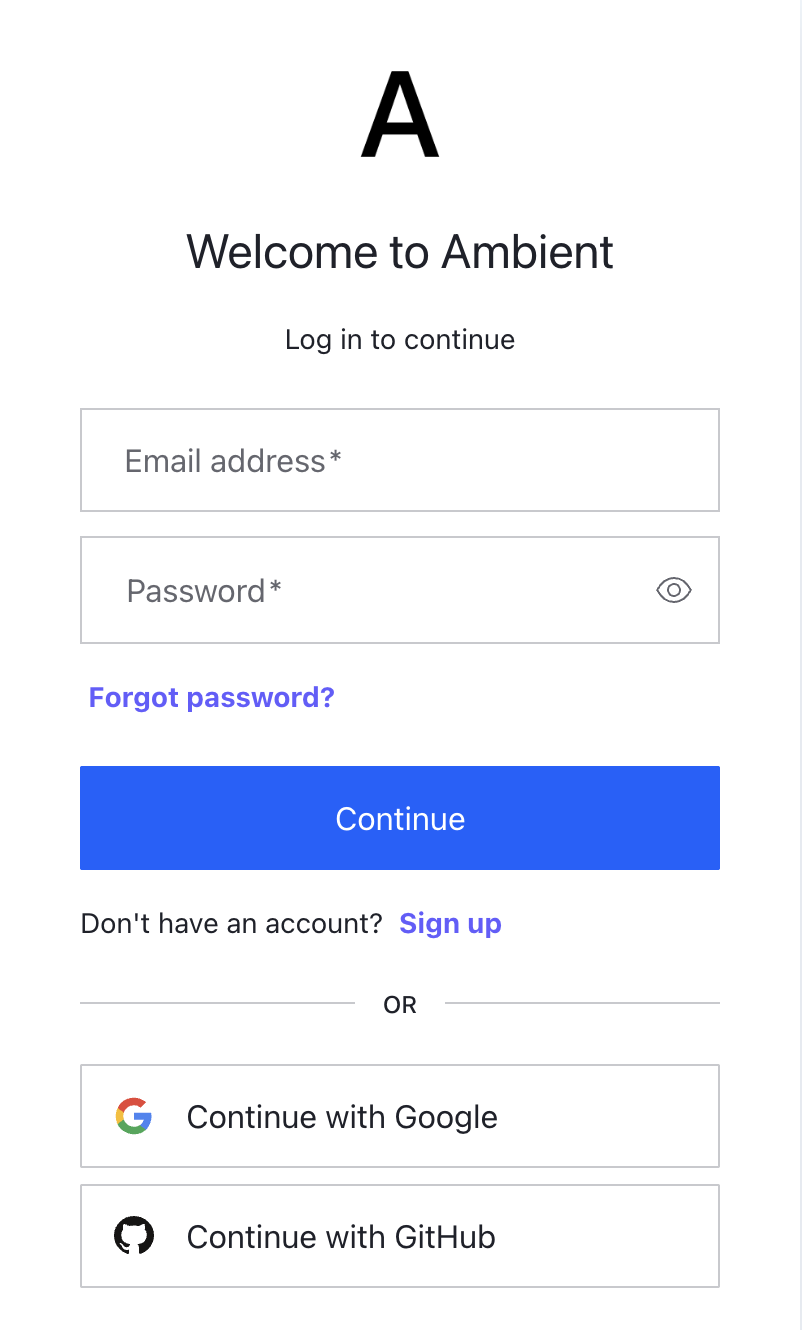The height and width of the screenshot is (1330, 802).
Task: Tap the blue Continue button
Action: [x=400, y=818]
